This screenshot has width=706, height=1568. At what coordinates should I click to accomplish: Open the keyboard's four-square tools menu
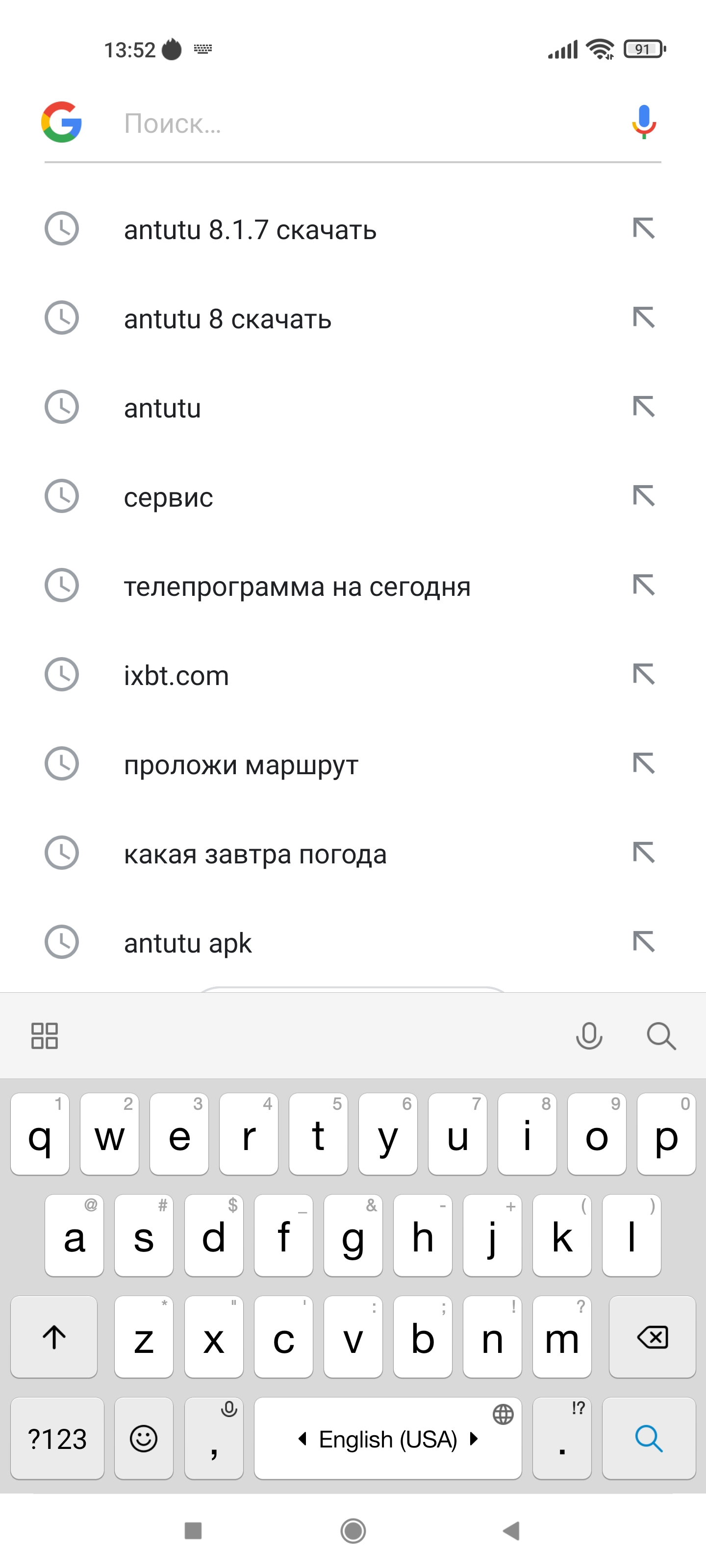pos(45,1035)
